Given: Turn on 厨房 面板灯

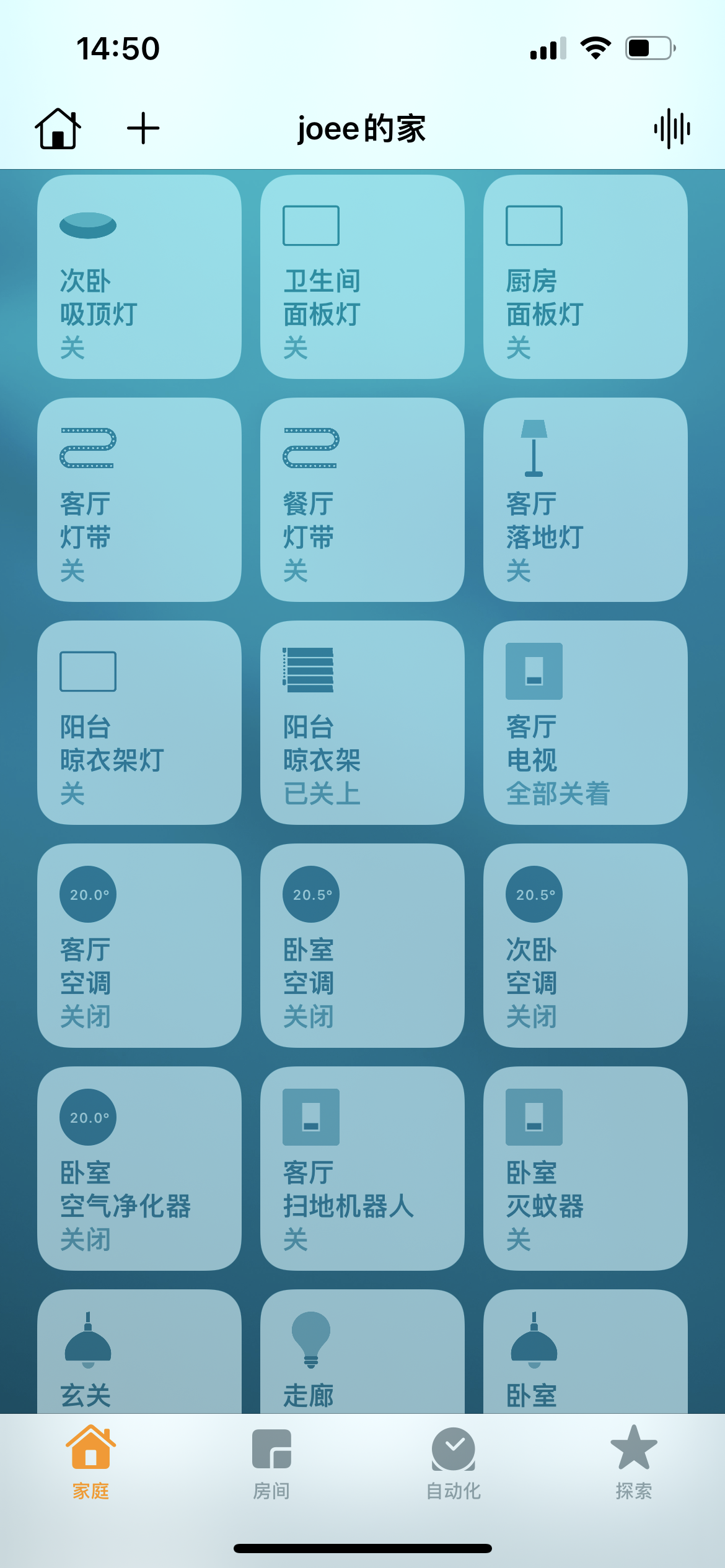Looking at the screenshot, I should (586, 277).
